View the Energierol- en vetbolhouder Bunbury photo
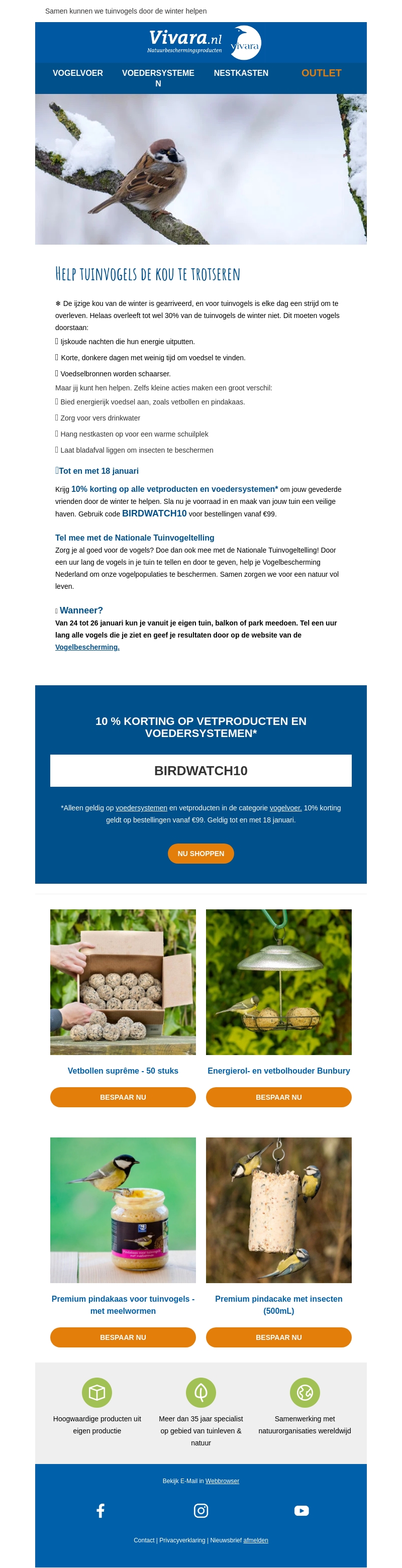The image size is (402, 1568). tap(278, 981)
